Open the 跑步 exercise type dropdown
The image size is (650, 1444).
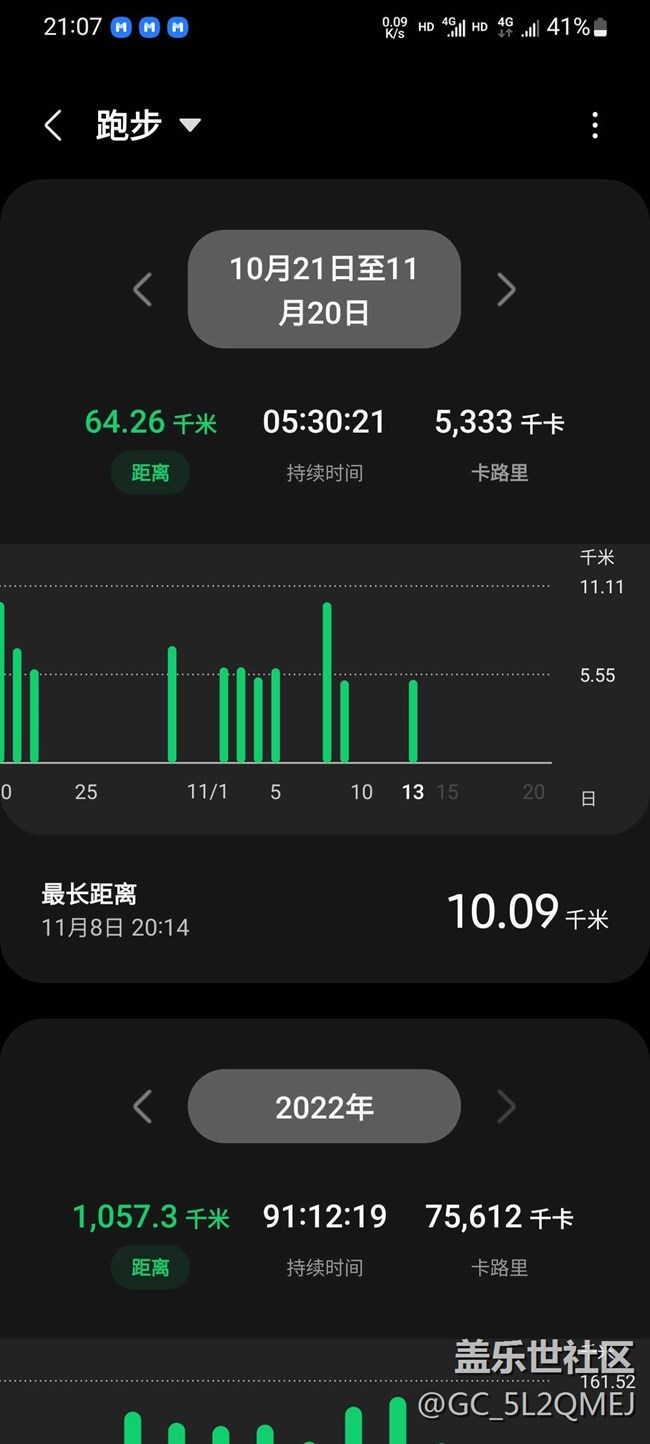click(189, 125)
